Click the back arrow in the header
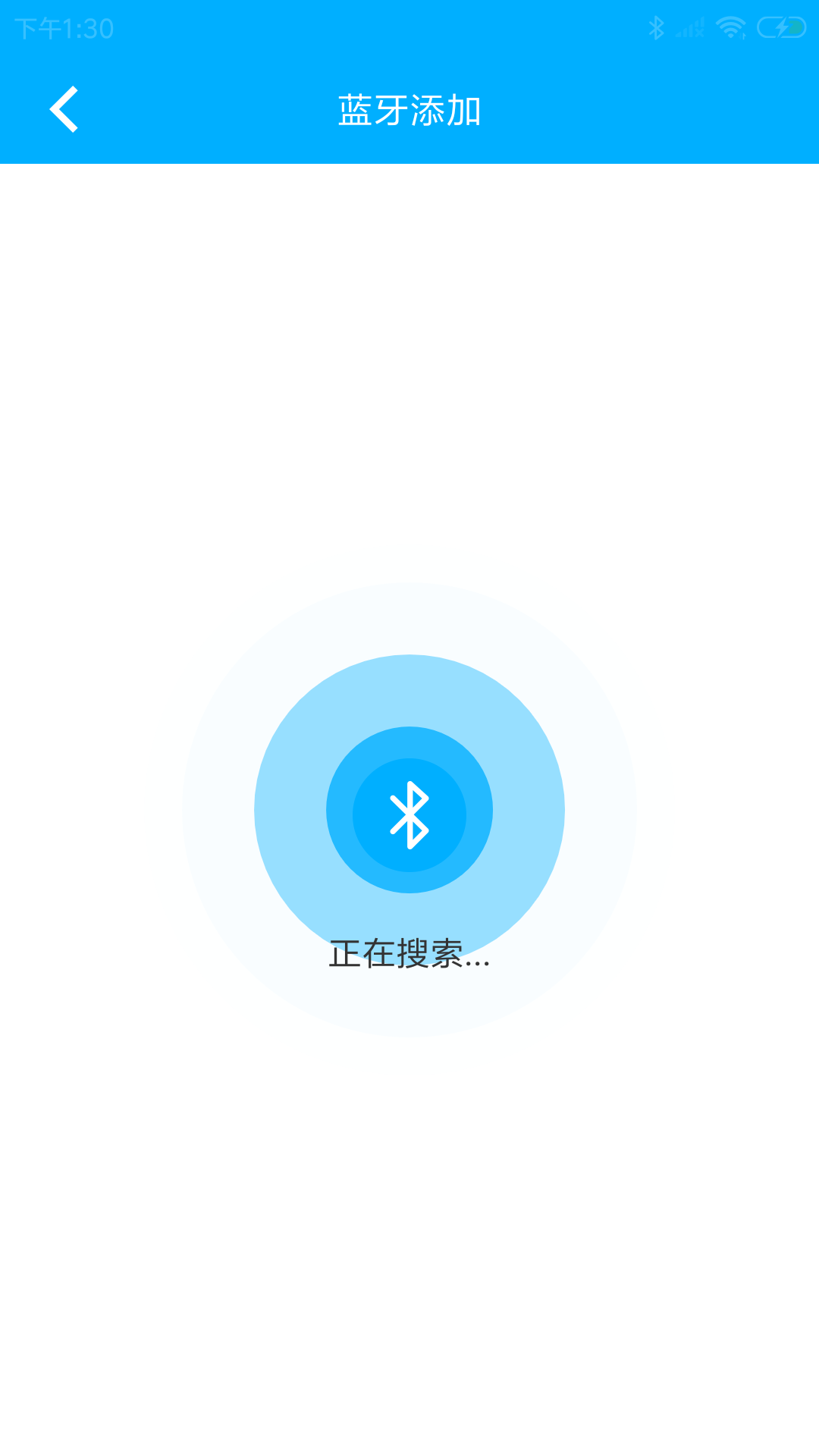819x1456 pixels. click(x=64, y=108)
